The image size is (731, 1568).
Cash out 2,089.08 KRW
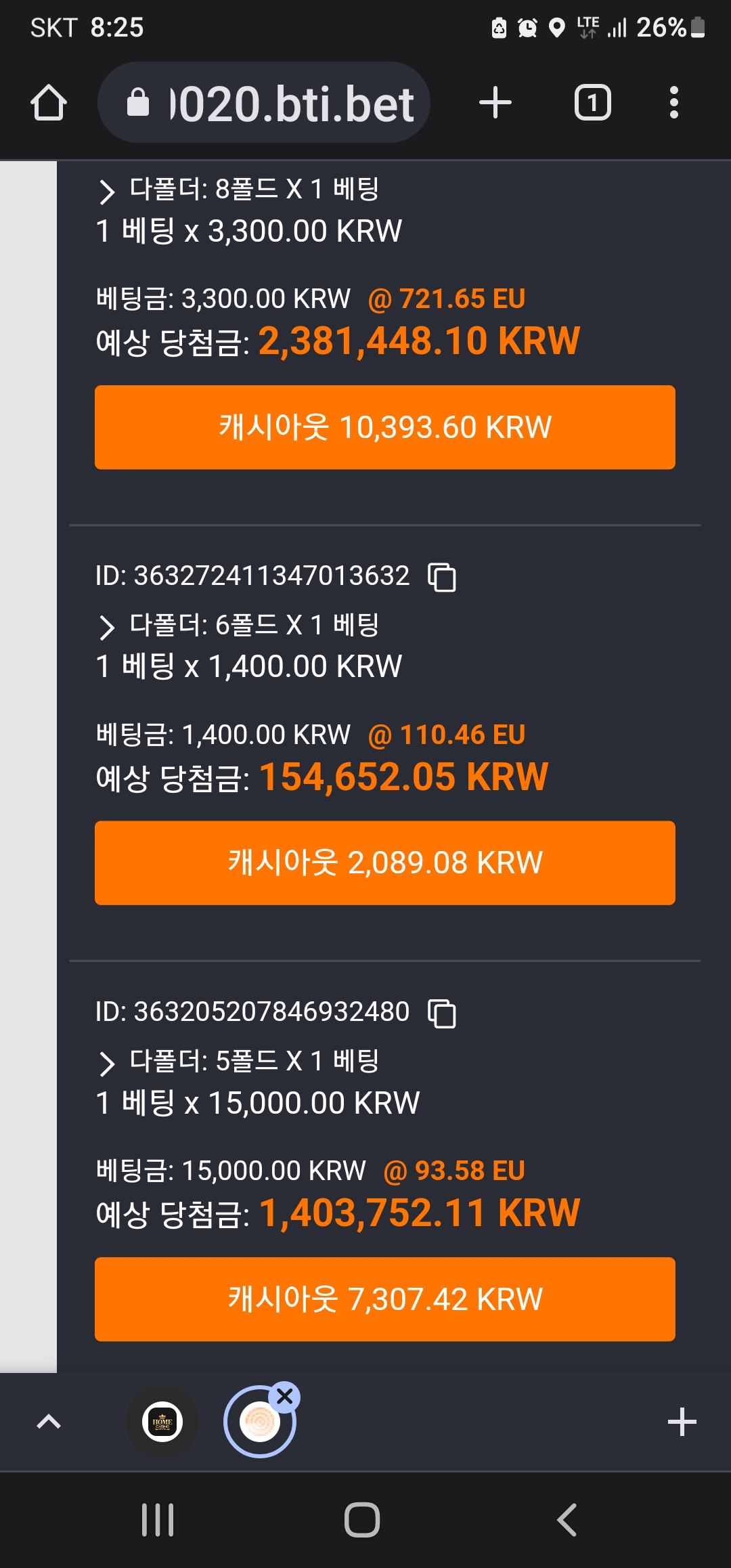[x=385, y=863]
